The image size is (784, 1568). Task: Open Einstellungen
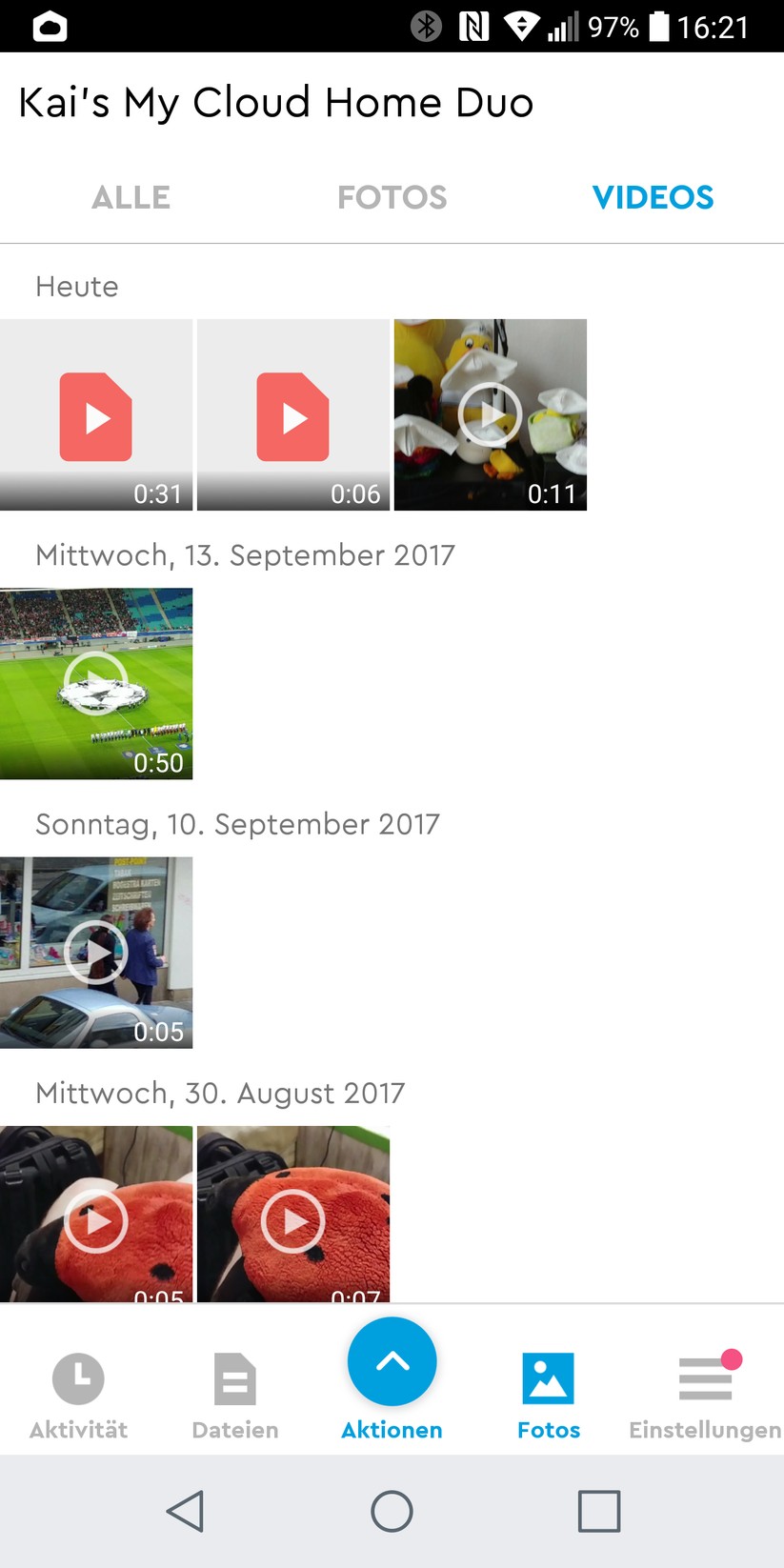(x=705, y=1395)
